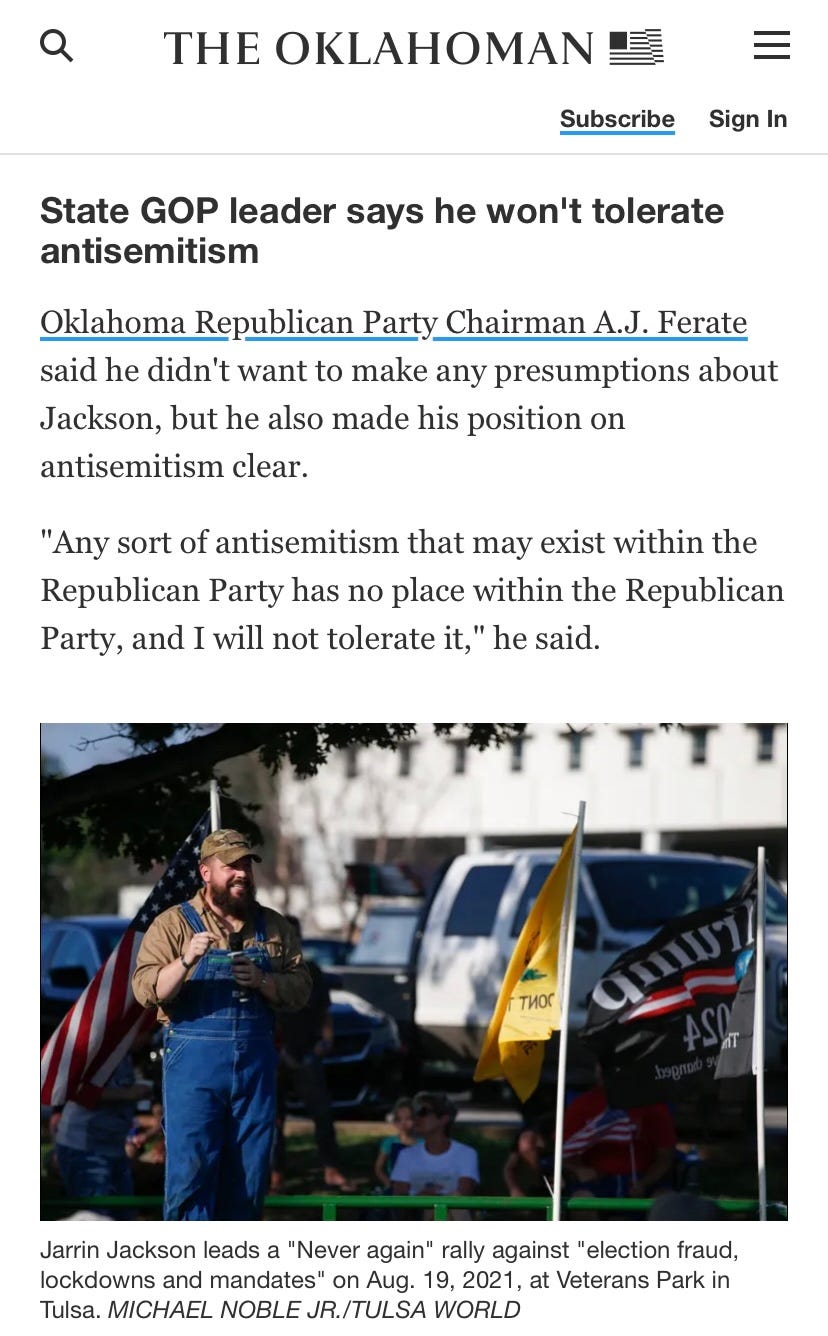This screenshot has width=828, height=1336.
Task: Go to The Oklahoman homepage logo
Action: [x=413, y=48]
